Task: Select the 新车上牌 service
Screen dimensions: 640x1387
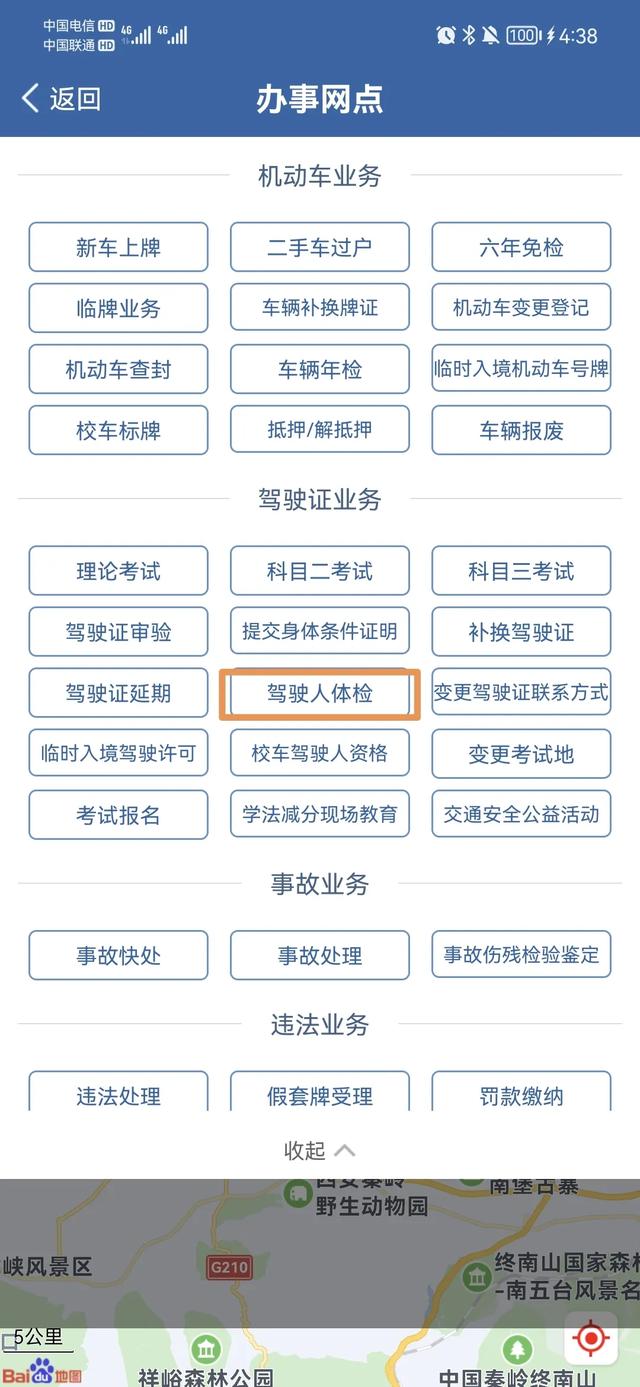Action: [118, 247]
